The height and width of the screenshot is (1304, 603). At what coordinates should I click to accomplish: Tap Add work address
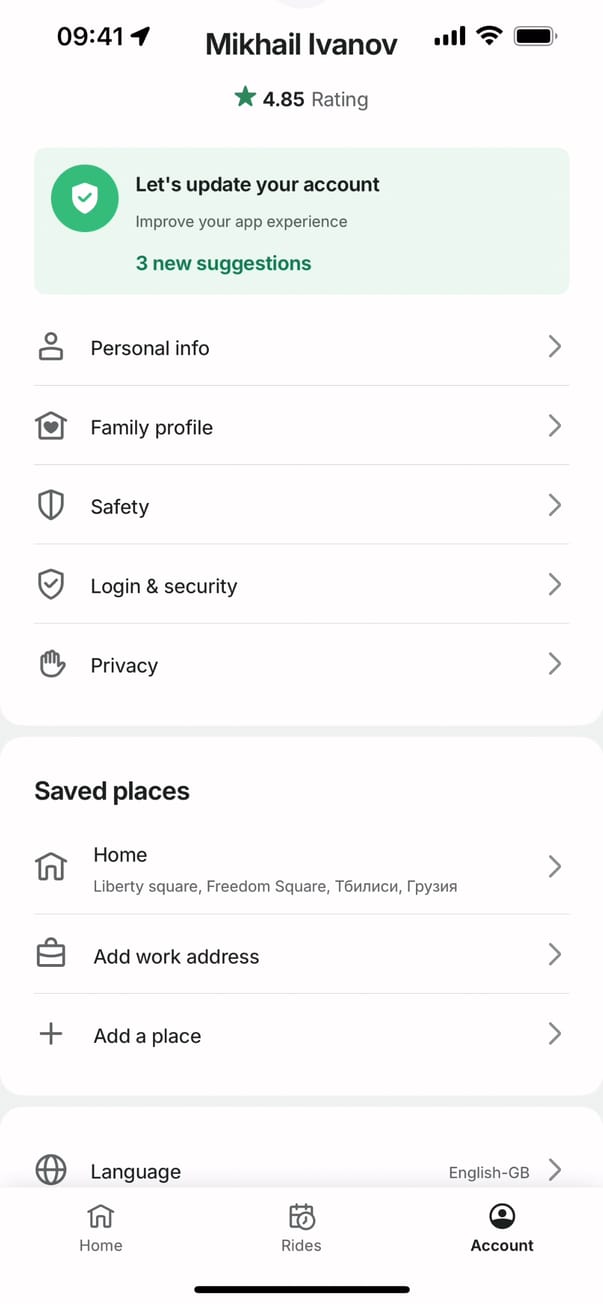[x=300, y=956]
